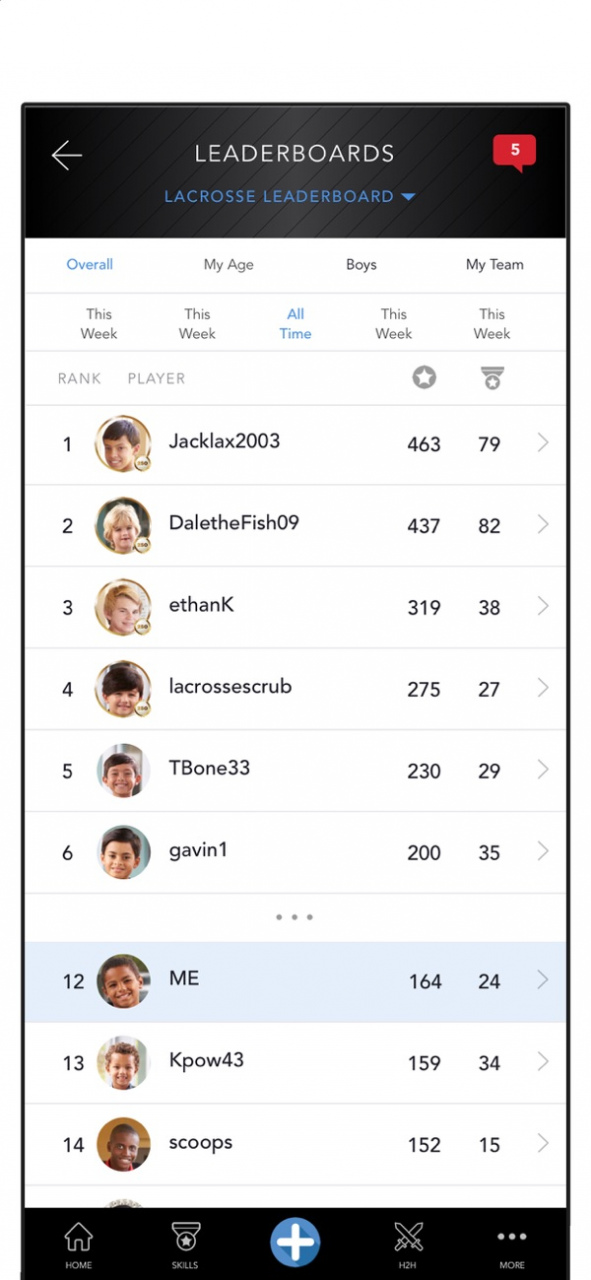Switch to the Overall tab

pos(90,265)
